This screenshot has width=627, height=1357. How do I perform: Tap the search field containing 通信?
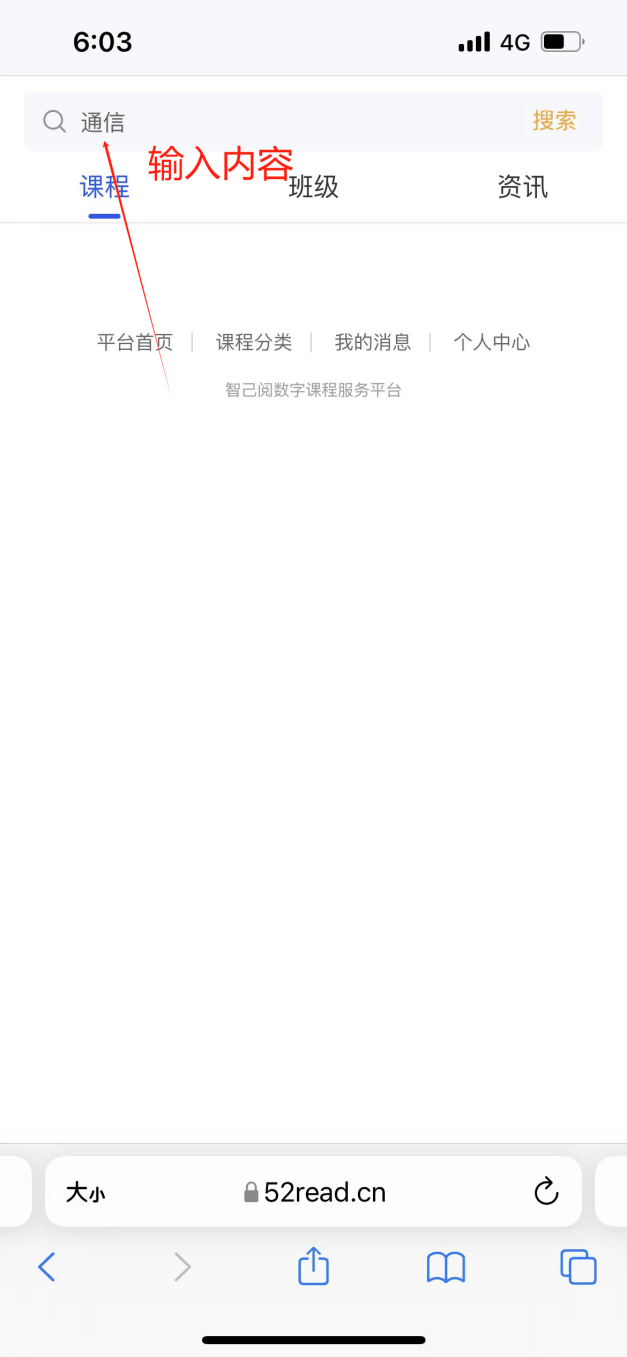pos(272,122)
